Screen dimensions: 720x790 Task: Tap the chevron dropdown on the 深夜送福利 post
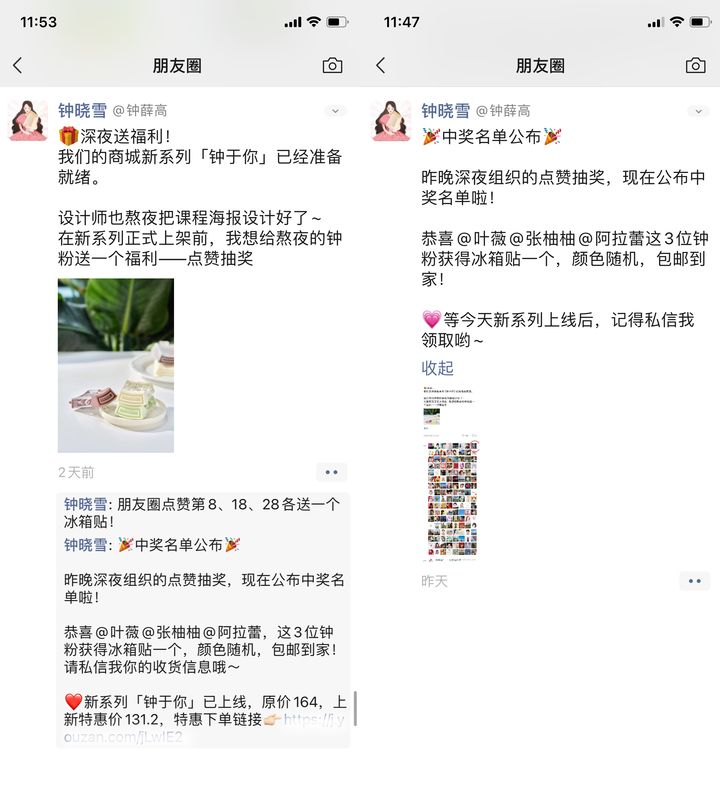click(335, 111)
